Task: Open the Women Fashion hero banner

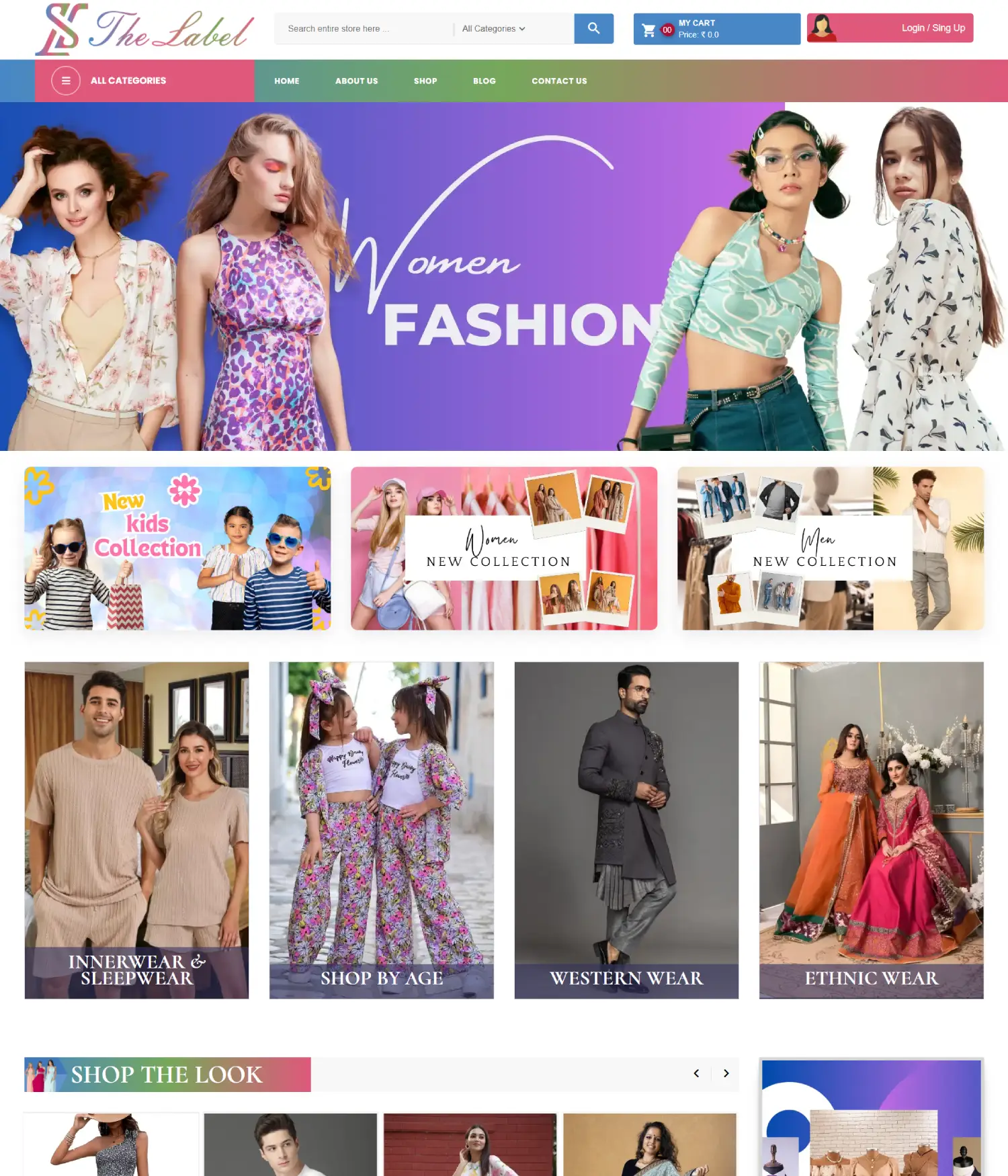Action: pyautogui.click(x=504, y=276)
